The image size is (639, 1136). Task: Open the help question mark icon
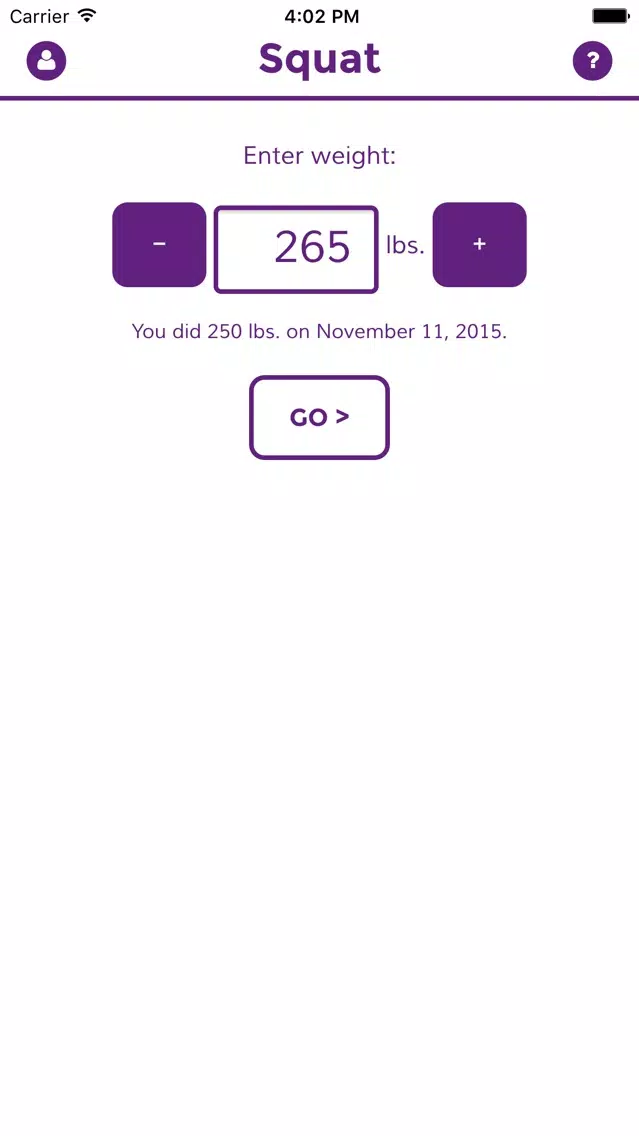pyautogui.click(x=593, y=60)
